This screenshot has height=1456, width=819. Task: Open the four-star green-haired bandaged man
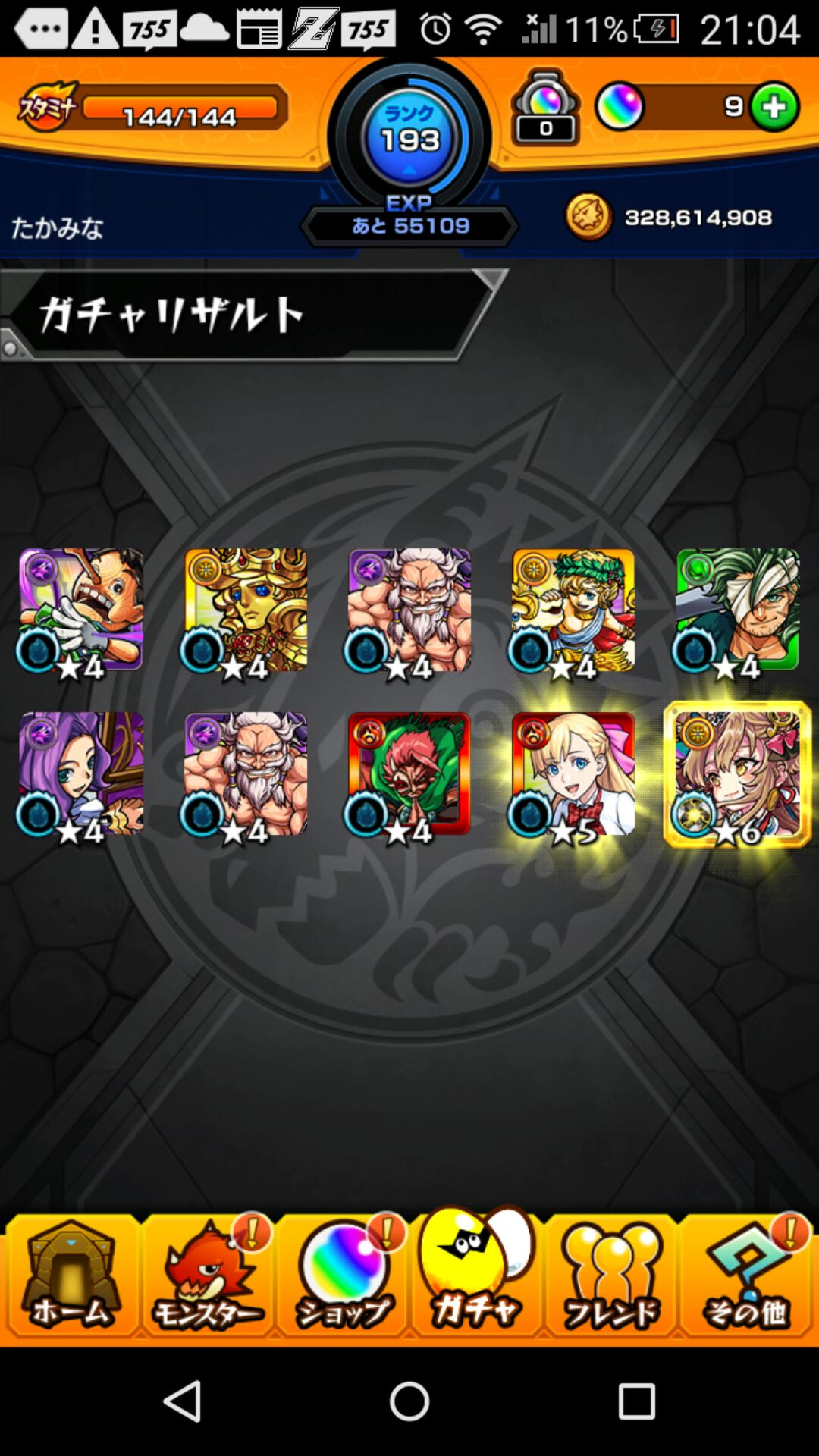click(737, 610)
